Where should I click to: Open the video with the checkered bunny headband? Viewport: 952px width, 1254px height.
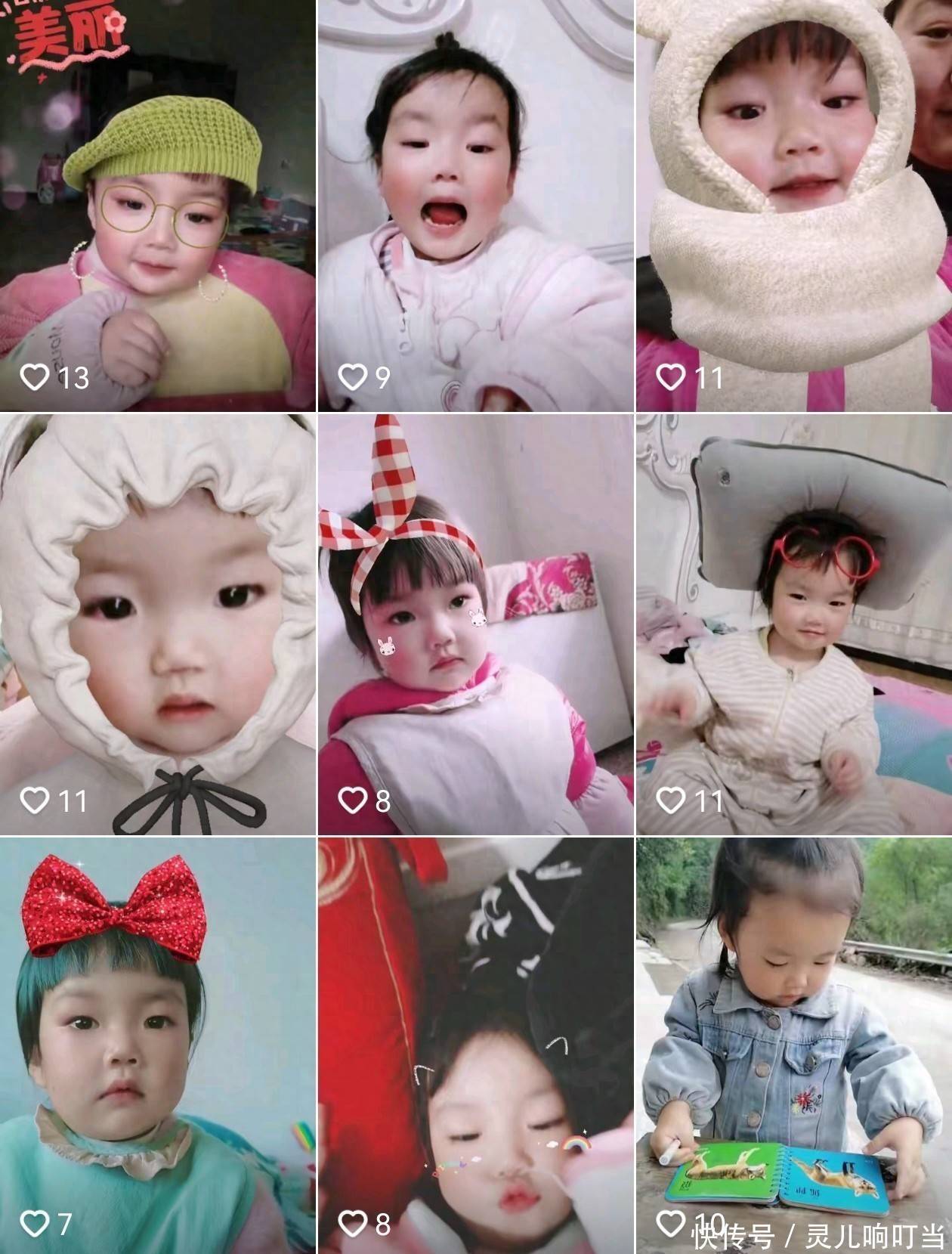[x=475, y=624]
